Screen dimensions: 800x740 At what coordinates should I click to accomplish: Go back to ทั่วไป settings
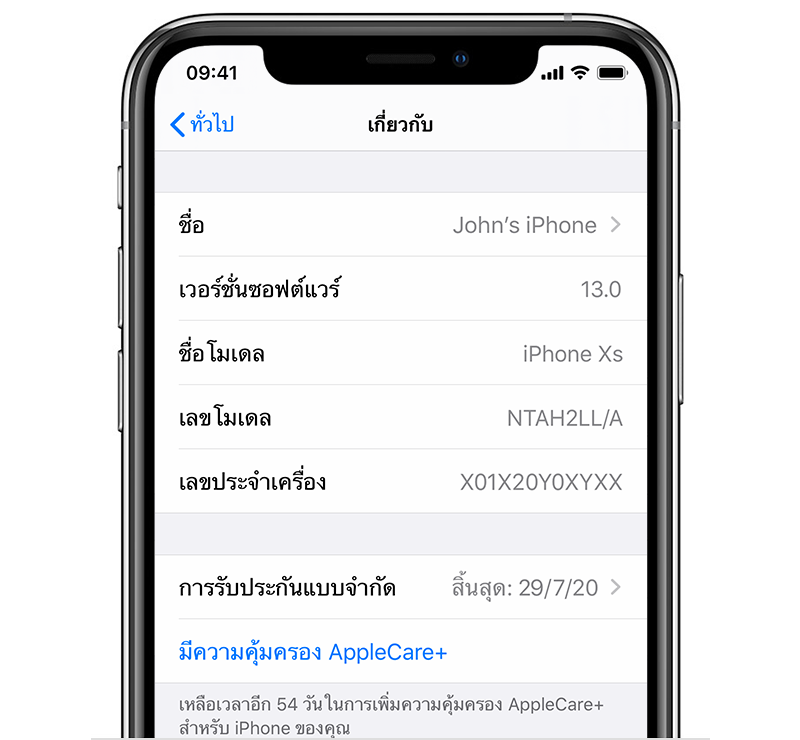pos(203,125)
